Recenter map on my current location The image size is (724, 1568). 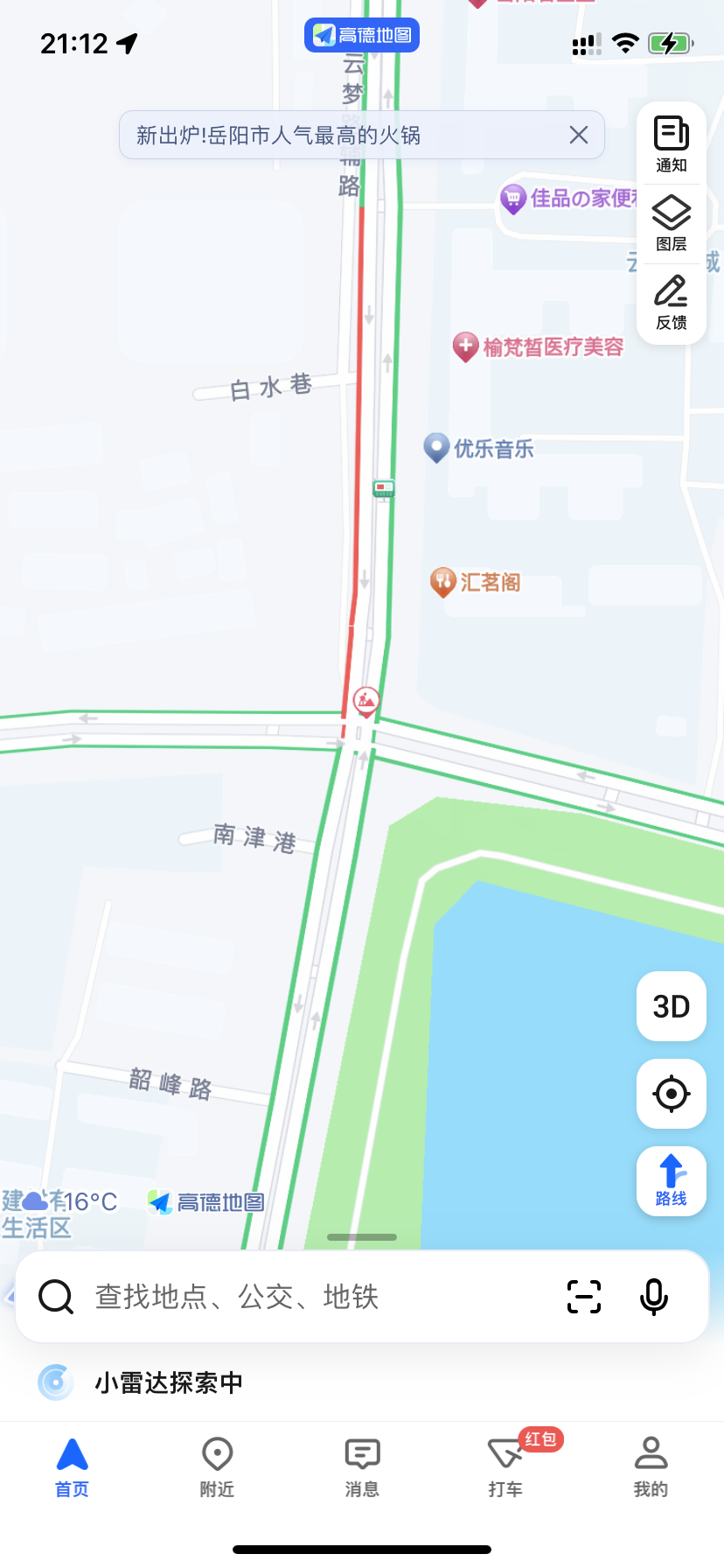tap(671, 1094)
